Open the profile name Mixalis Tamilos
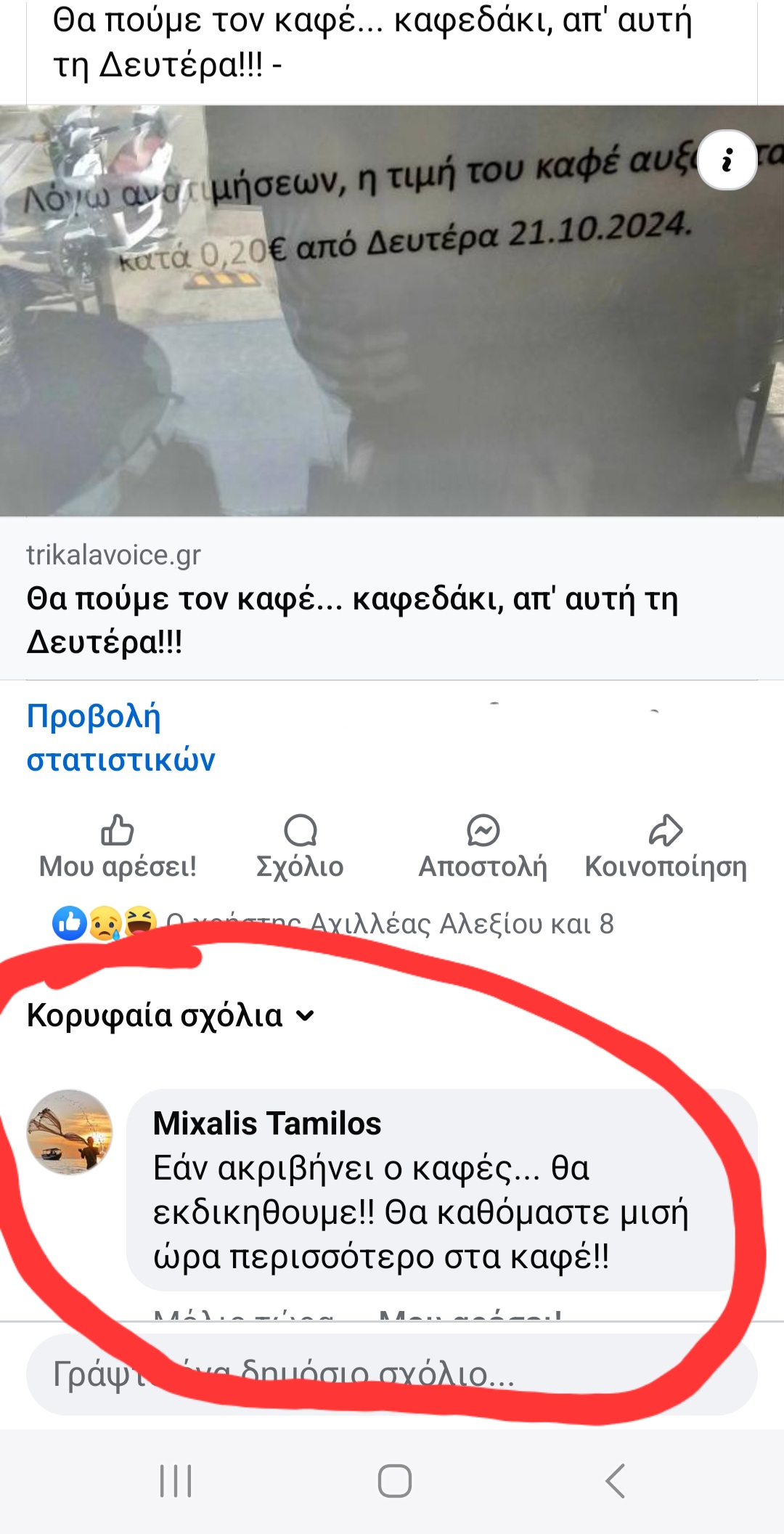The width and height of the screenshot is (784, 1534). click(267, 1124)
